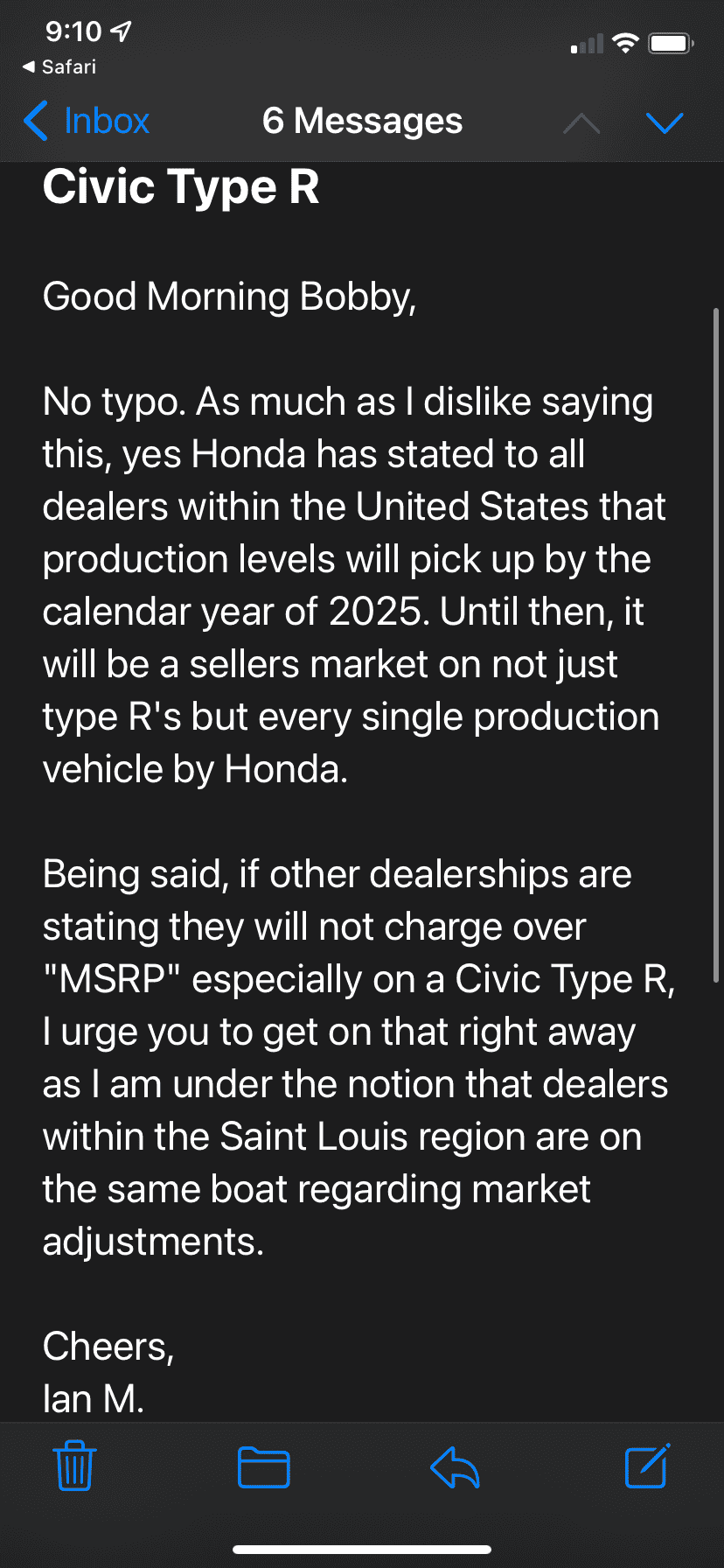
Task: Tap the battery indicator icon
Action: [x=670, y=41]
